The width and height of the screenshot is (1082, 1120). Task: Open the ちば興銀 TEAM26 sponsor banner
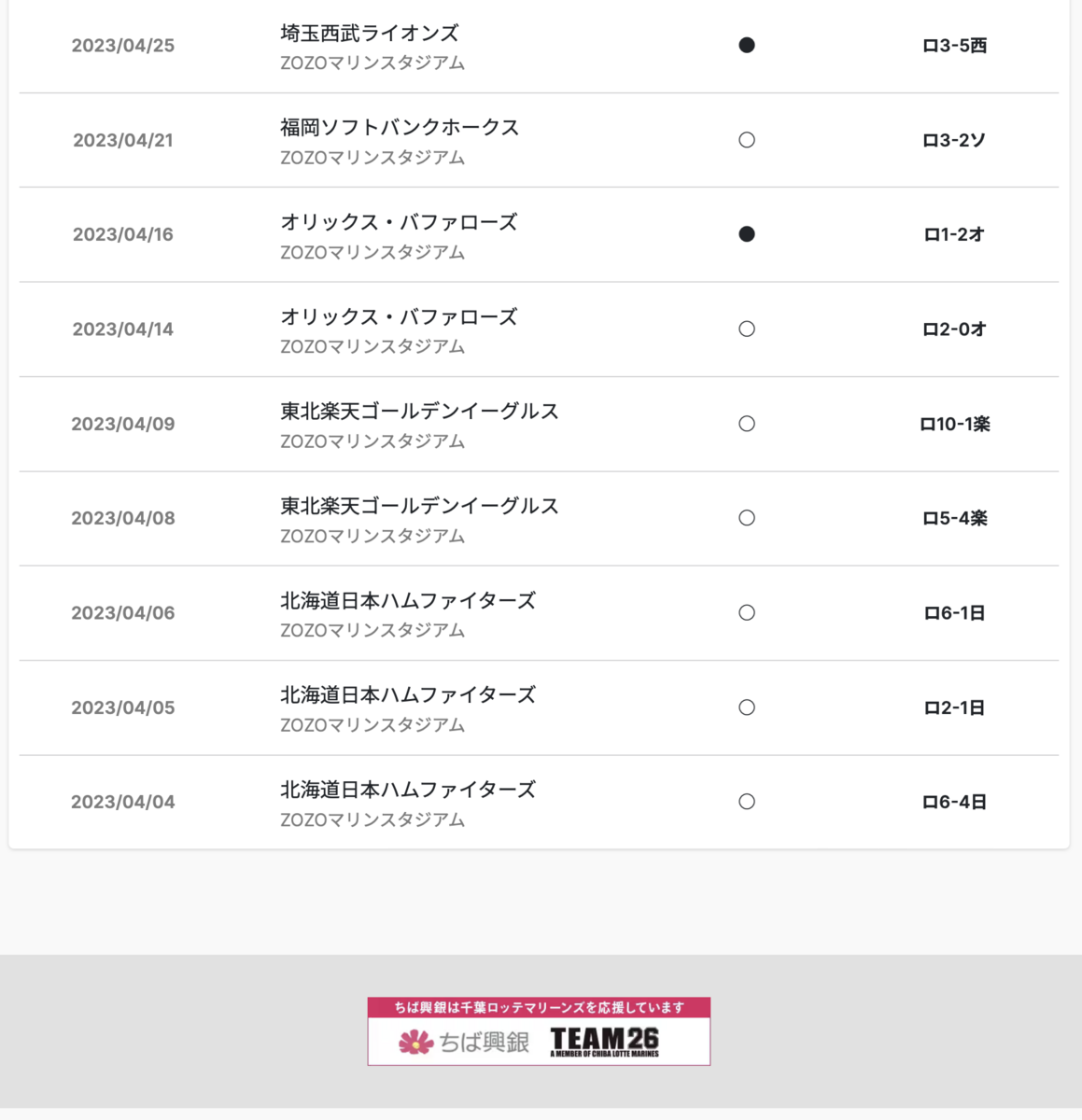point(539,1031)
